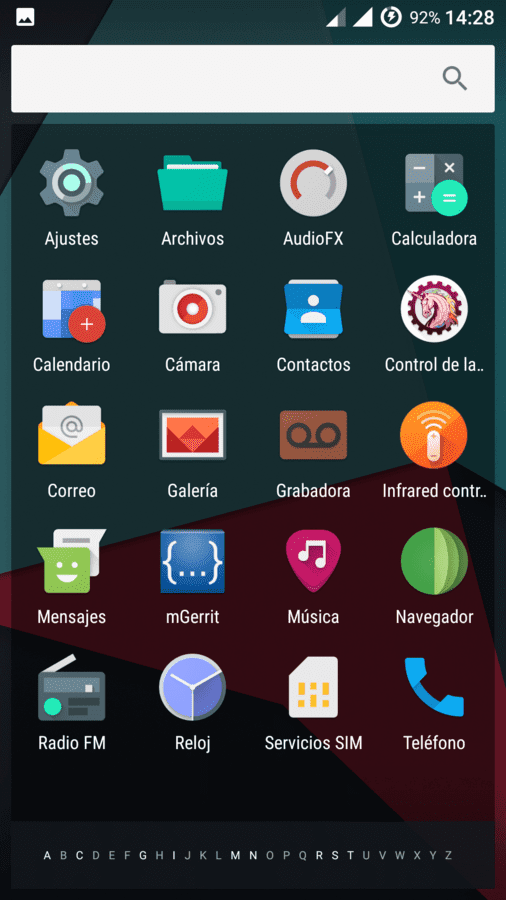This screenshot has width=506, height=900.
Task: Jump to letter M in index
Action: coord(235,855)
